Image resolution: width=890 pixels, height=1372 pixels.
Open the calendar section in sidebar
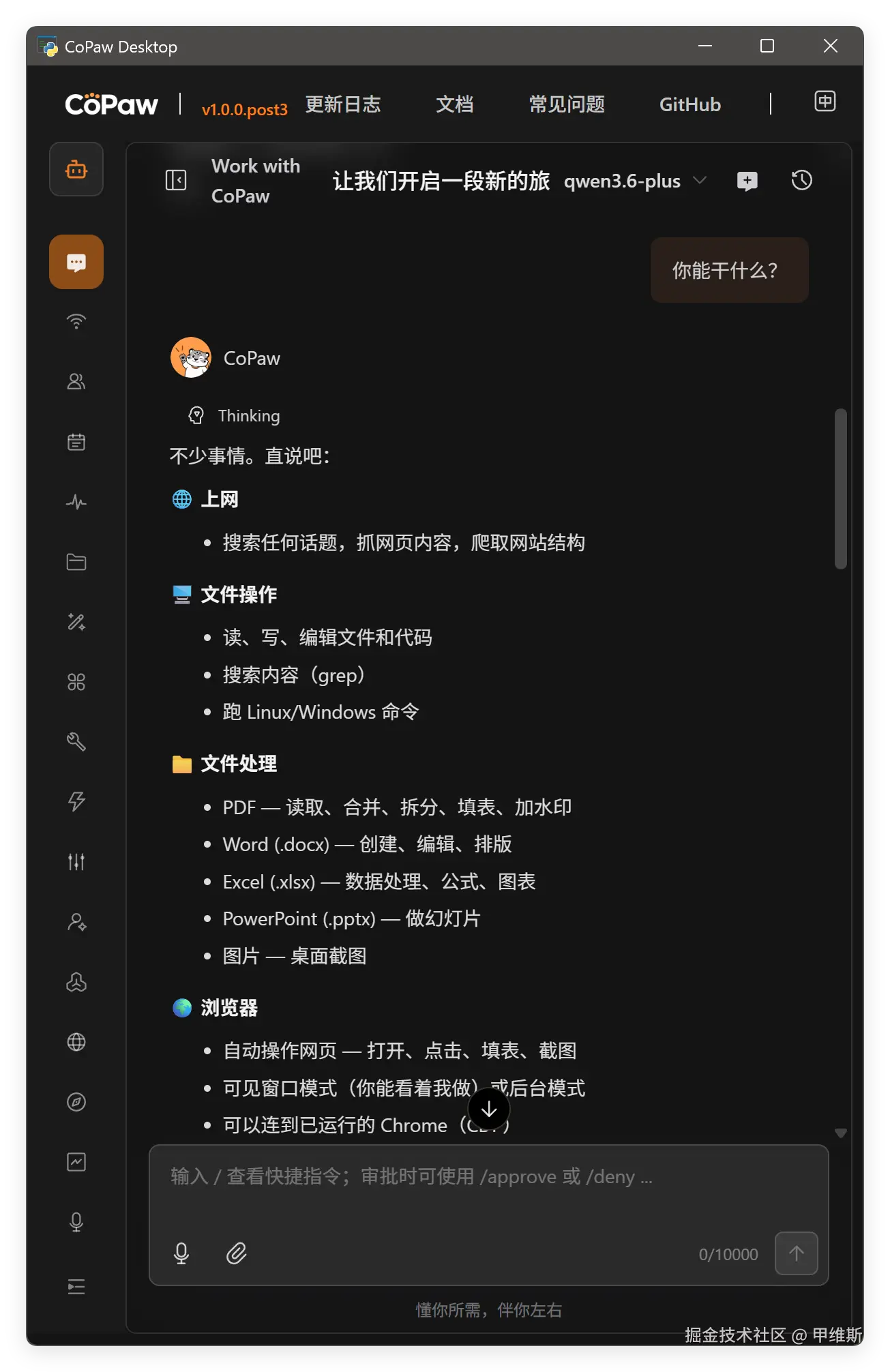pyautogui.click(x=76, y=442)
